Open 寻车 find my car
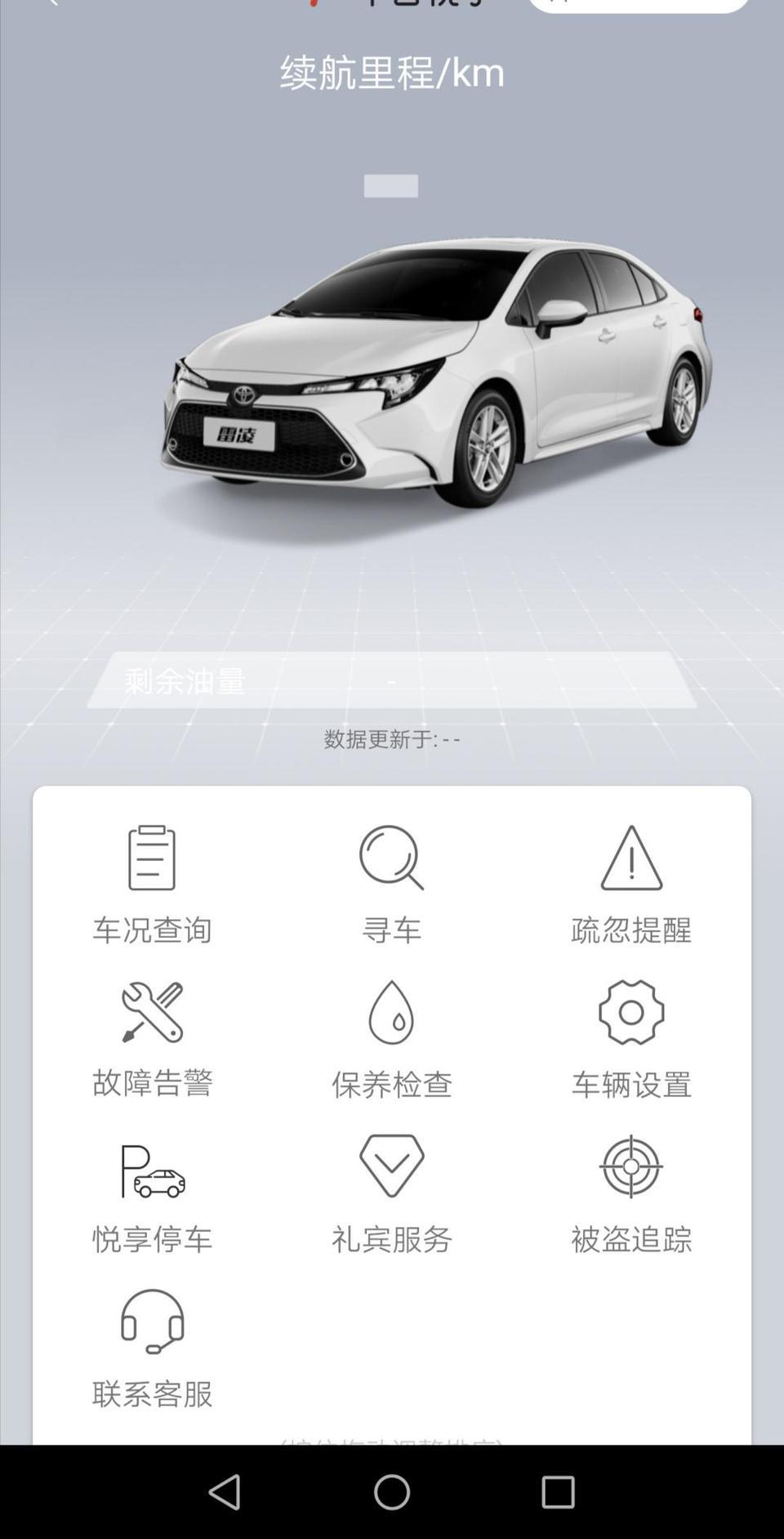Screen dimensions: 784x1539 (391, 885)
